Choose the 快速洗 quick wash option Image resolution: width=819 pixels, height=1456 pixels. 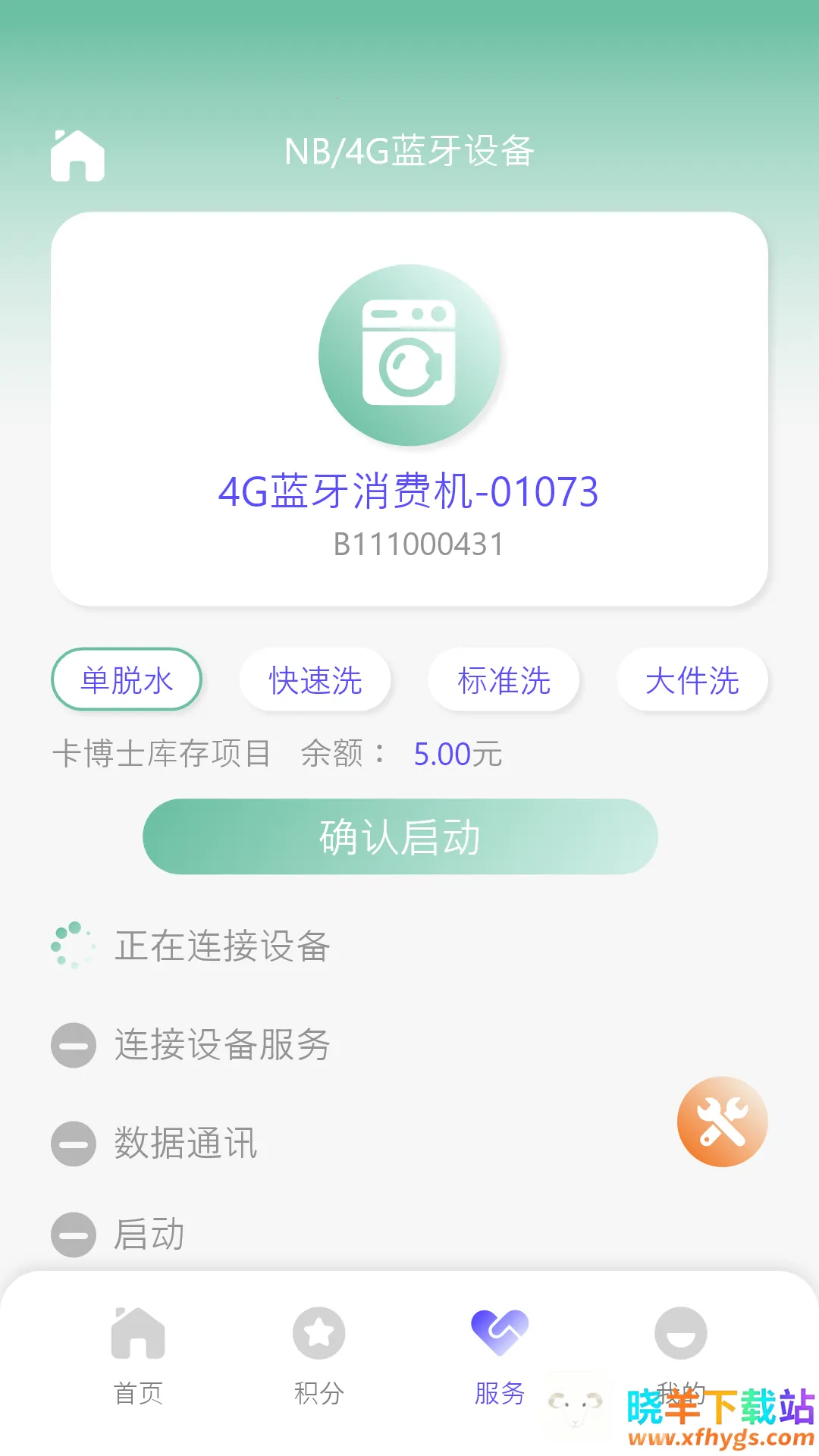point(315,679)
